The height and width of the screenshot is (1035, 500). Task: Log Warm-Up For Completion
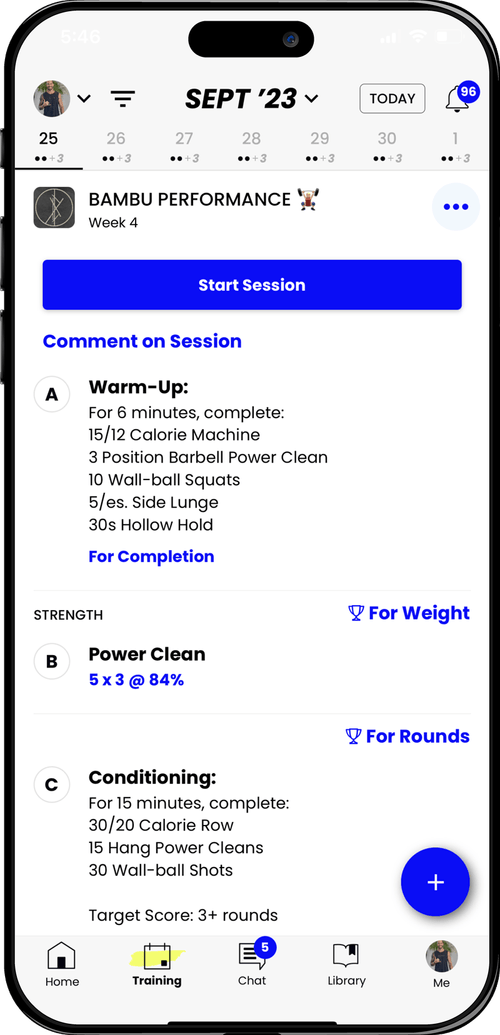151,556
